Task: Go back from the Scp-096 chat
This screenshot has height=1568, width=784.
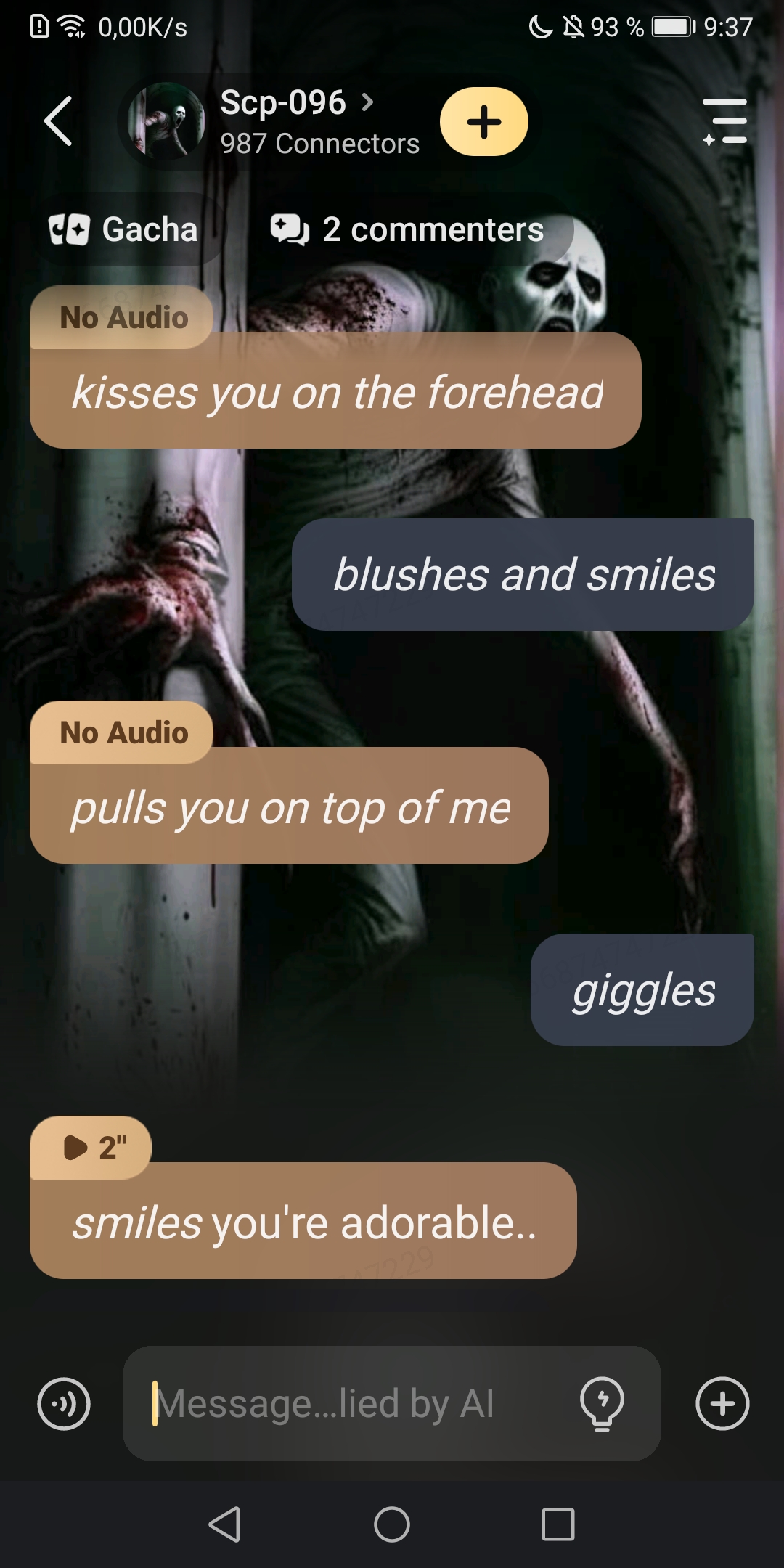Action: pyautogui.click(x=58, y=121)
